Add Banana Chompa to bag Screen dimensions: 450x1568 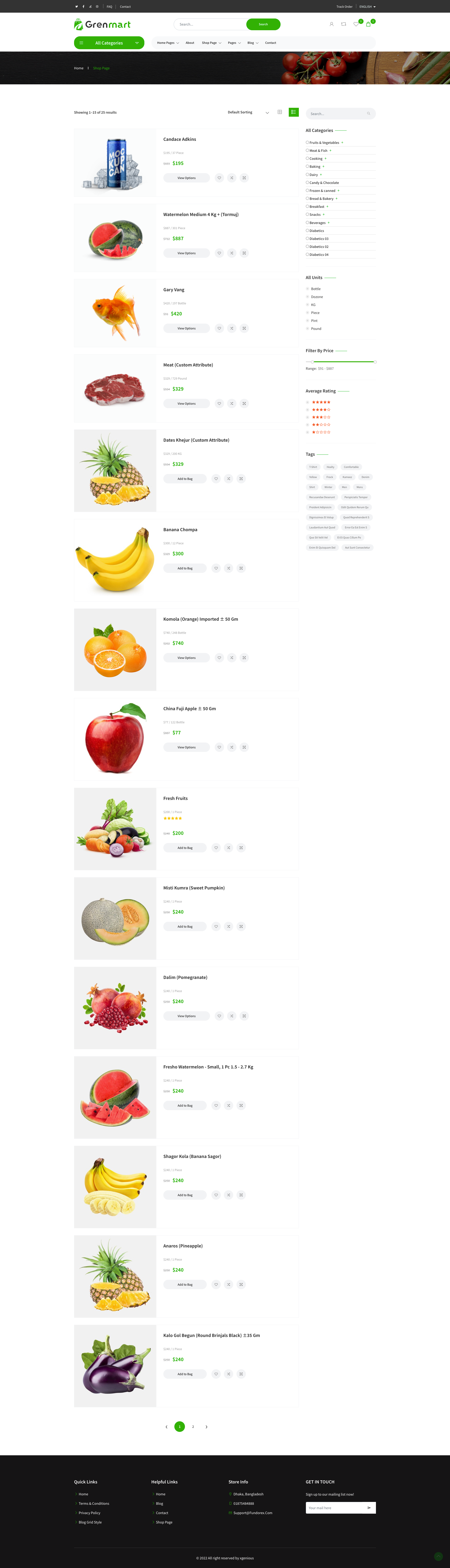click(x=185, y=568)
